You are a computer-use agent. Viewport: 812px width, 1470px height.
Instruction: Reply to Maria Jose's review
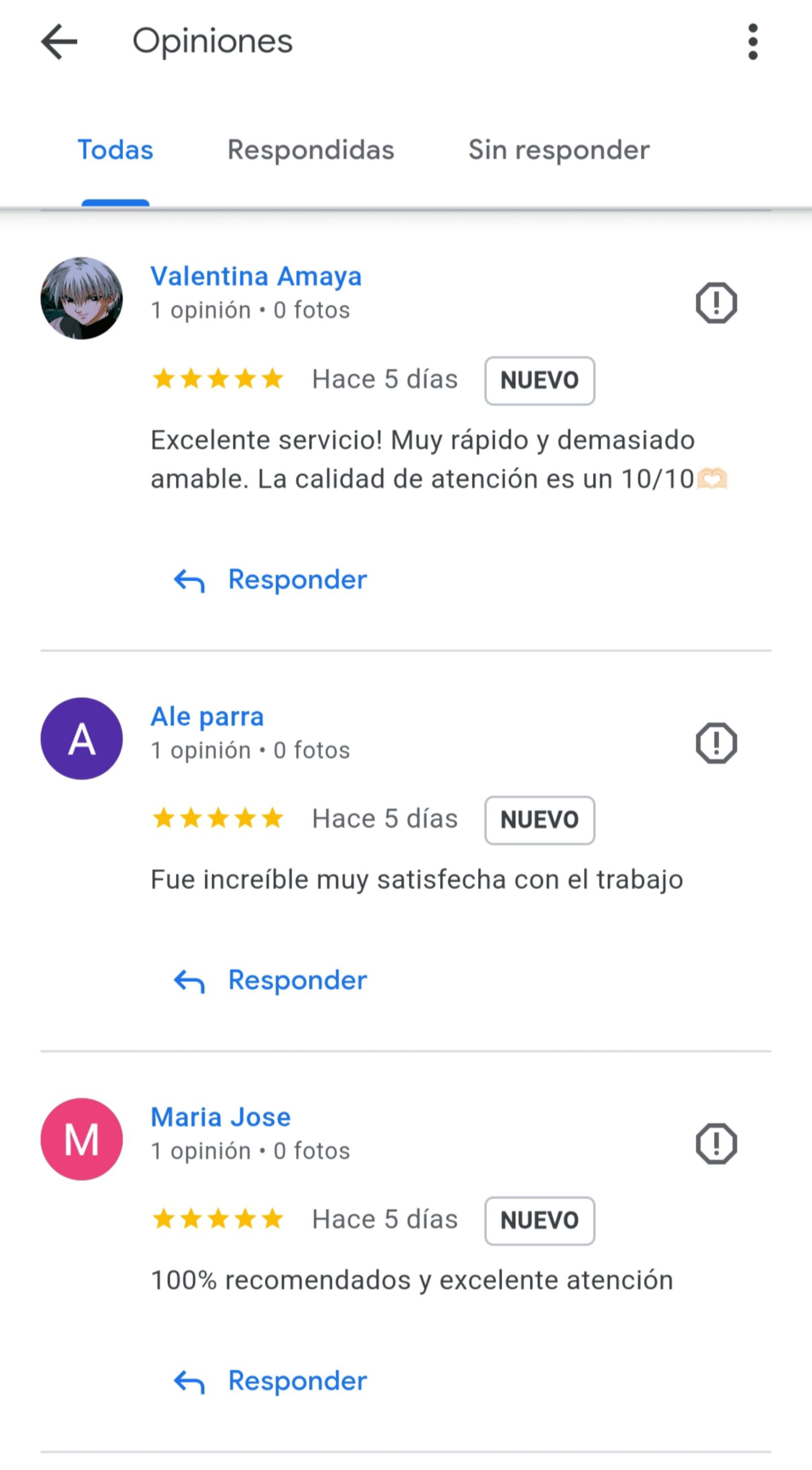pyautogui.click(x=270, y=1381)
